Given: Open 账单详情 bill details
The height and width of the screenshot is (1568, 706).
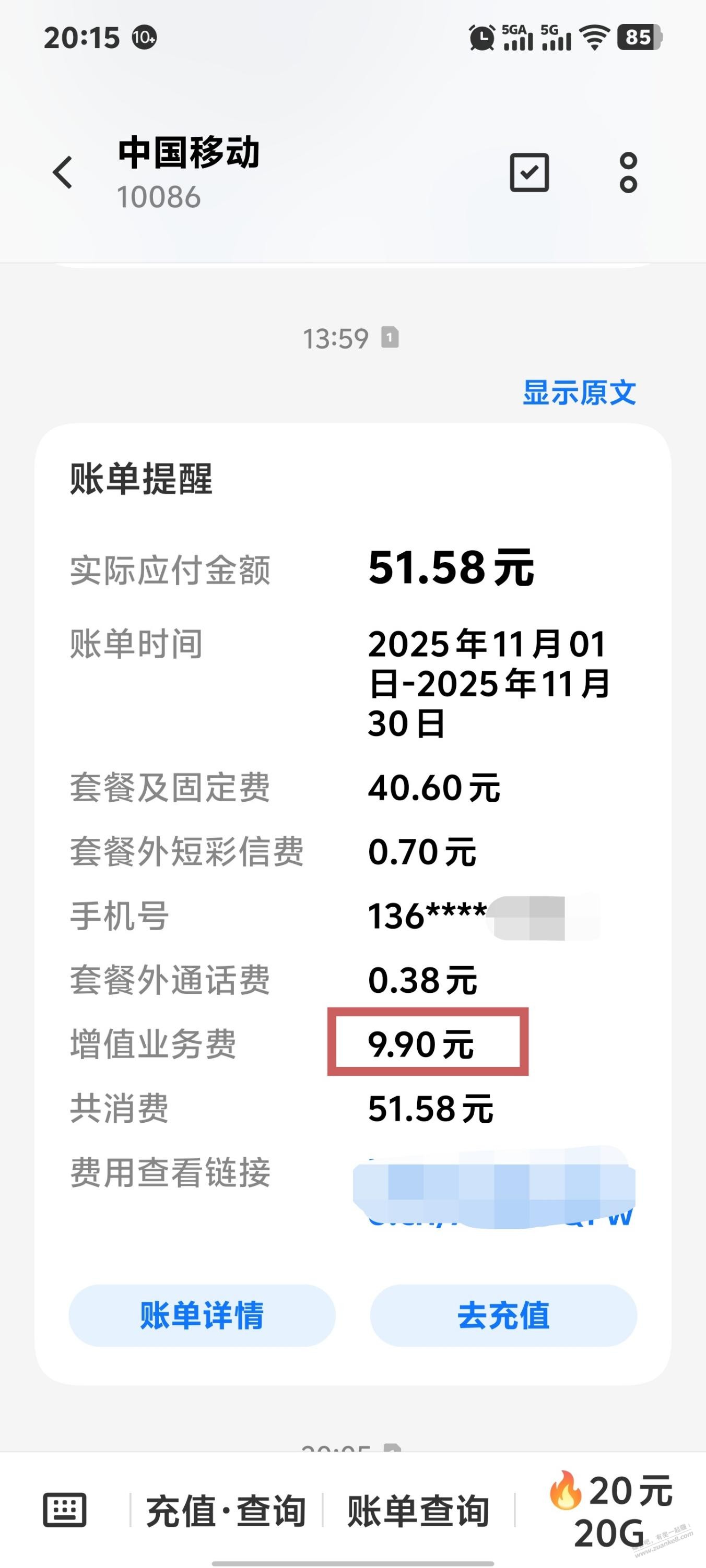Looking at the screenshot, I should pos(202,1315).
